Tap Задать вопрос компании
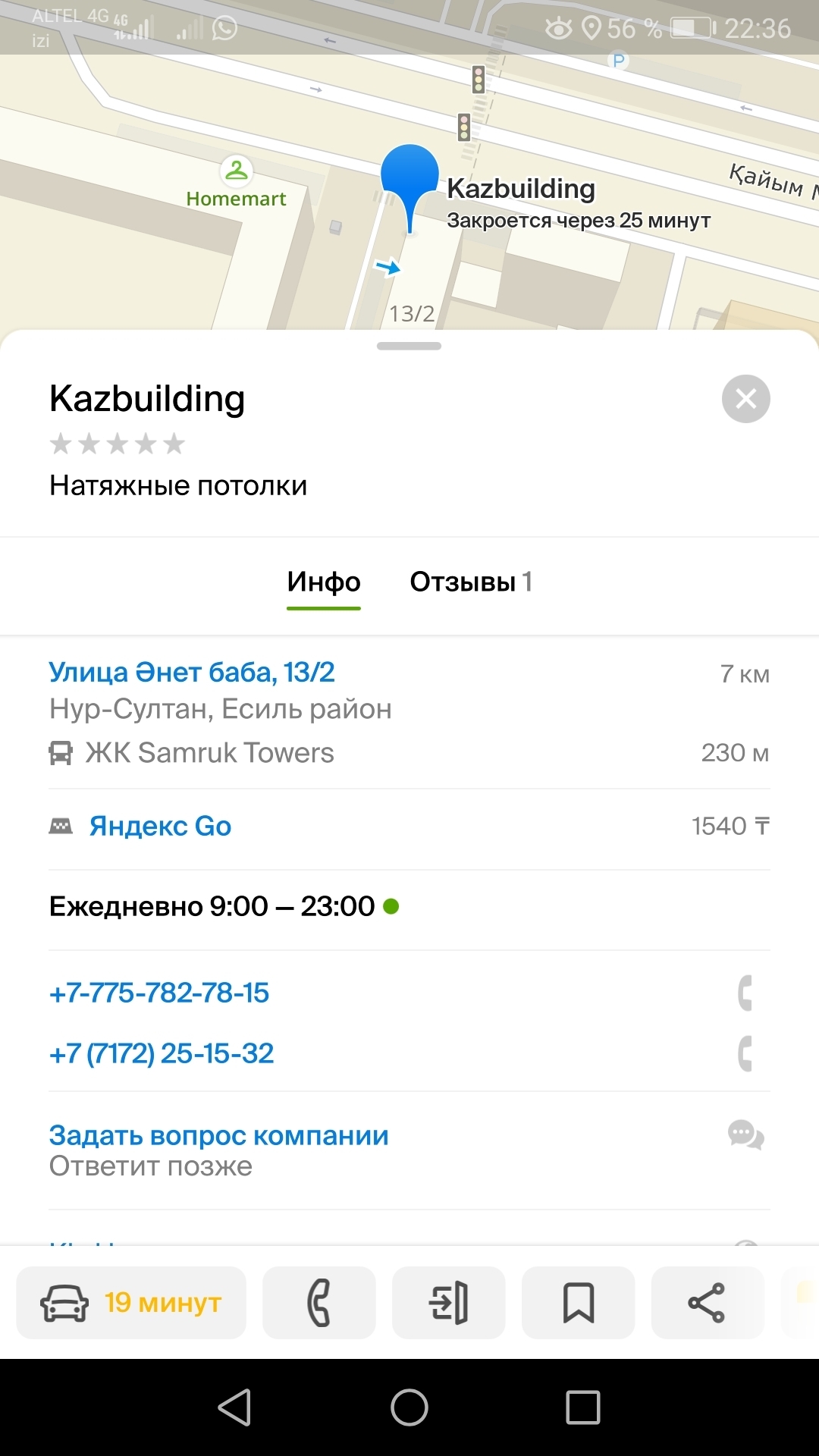 (x=219, y=1135)
